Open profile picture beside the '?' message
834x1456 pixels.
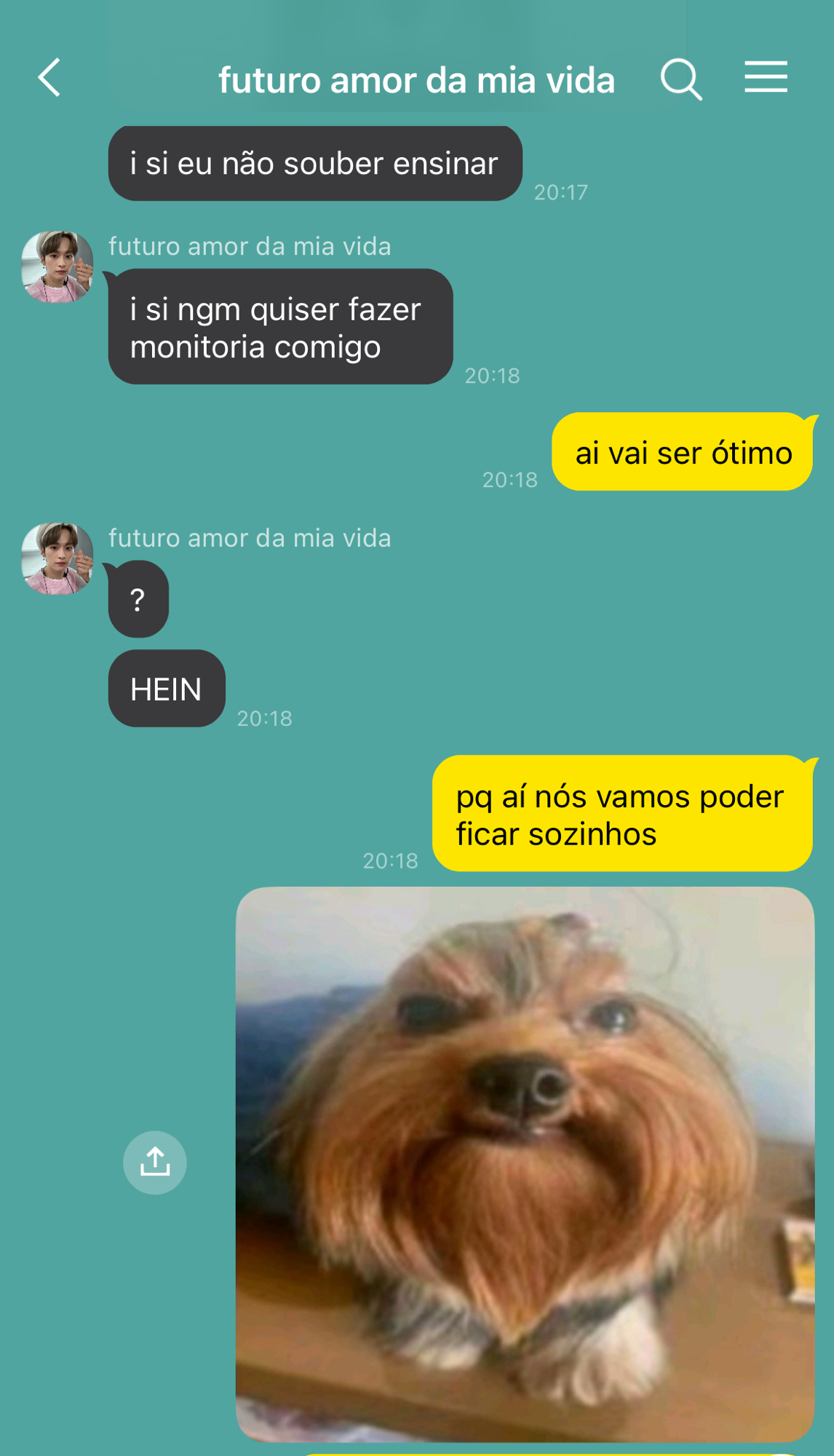pos(57,558)
